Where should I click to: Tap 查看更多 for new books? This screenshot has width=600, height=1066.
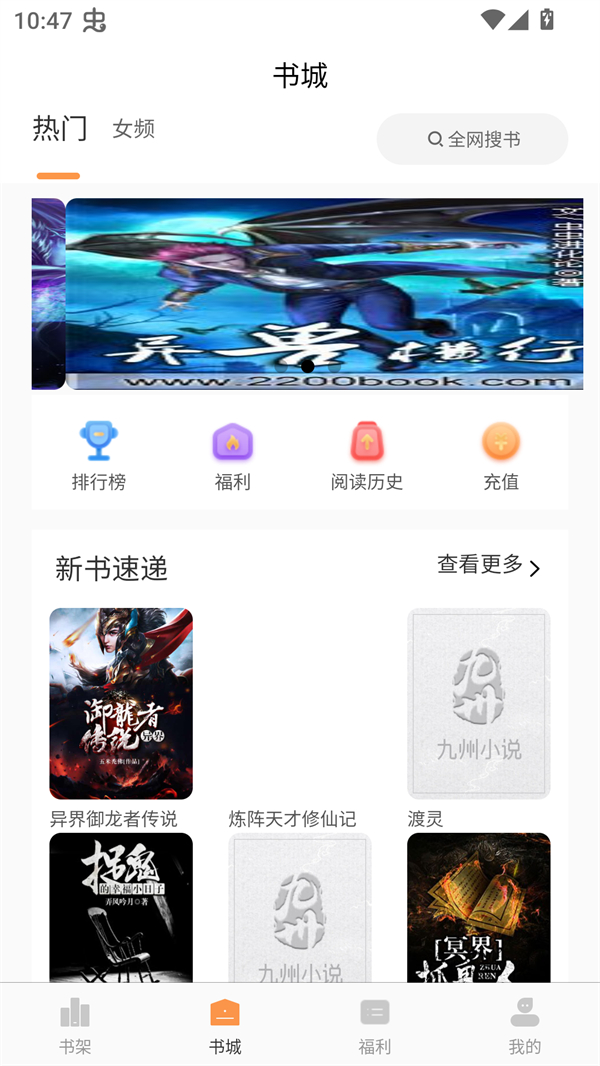click(488, 566)
